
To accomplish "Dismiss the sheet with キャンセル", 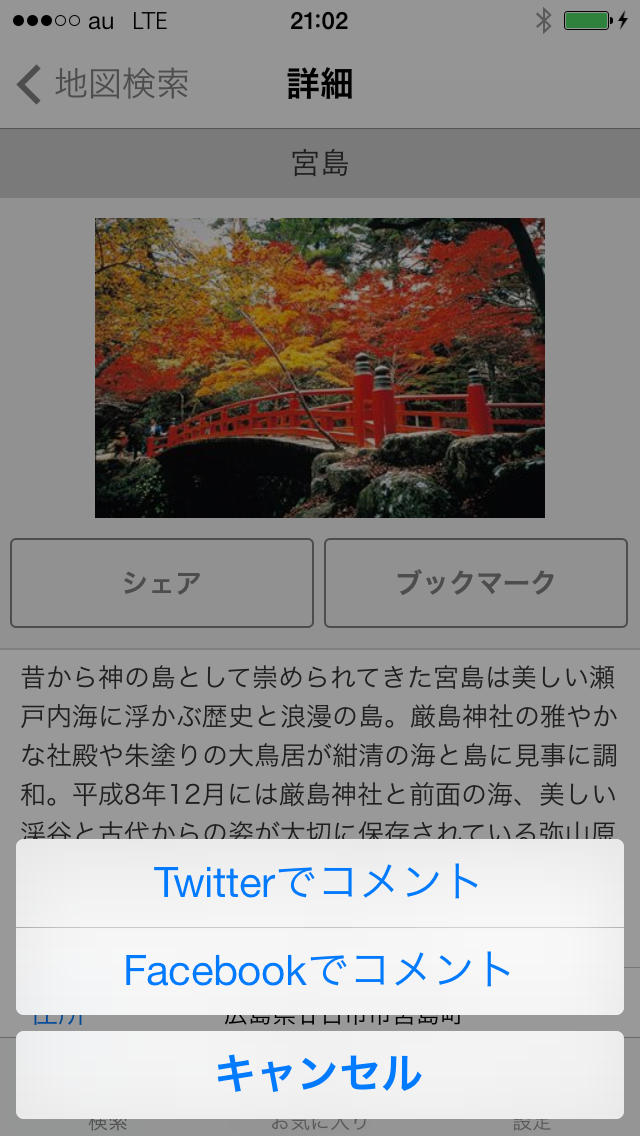I will pos(319,1074).
